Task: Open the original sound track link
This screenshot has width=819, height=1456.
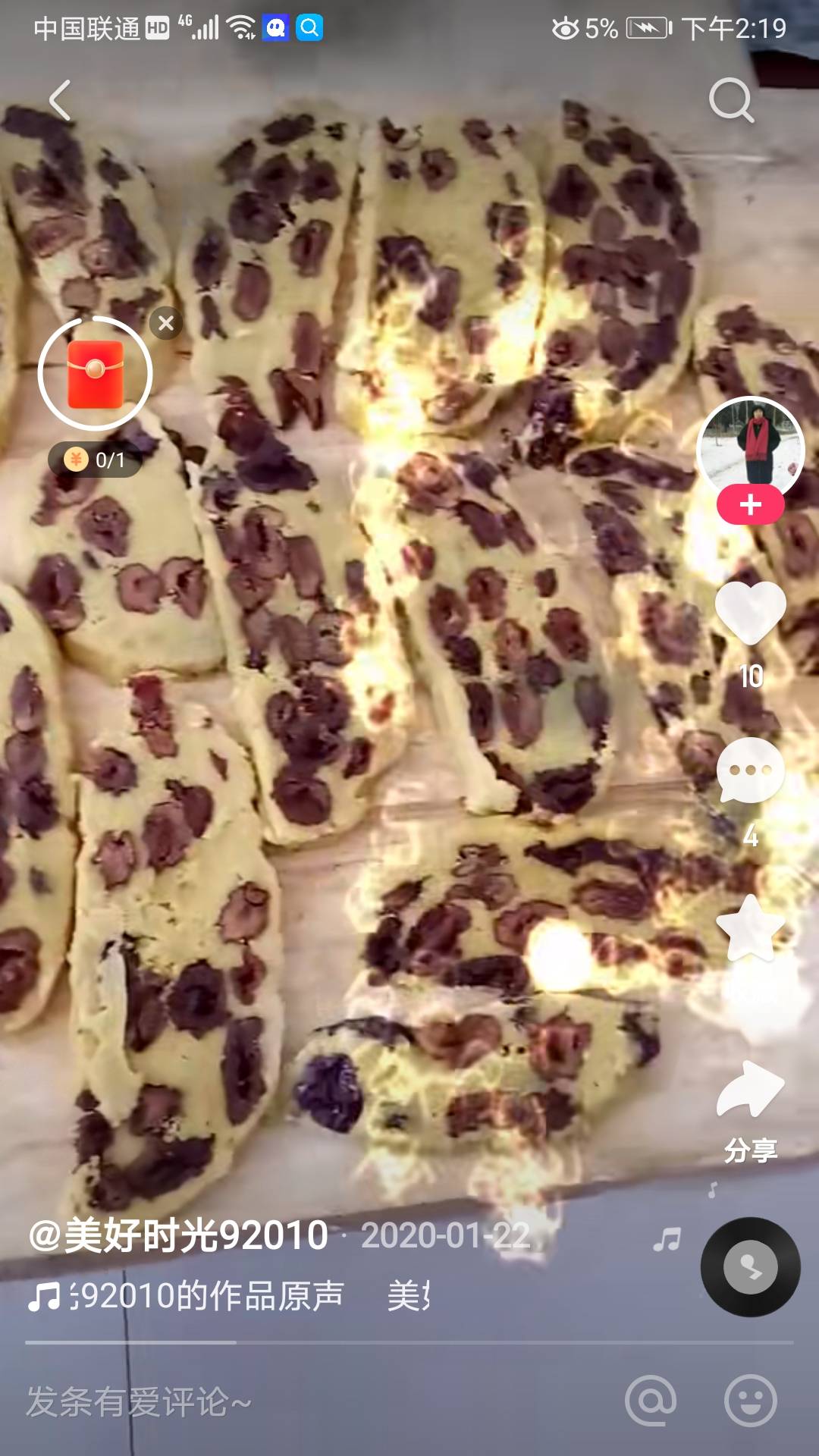Action: 227,1295
